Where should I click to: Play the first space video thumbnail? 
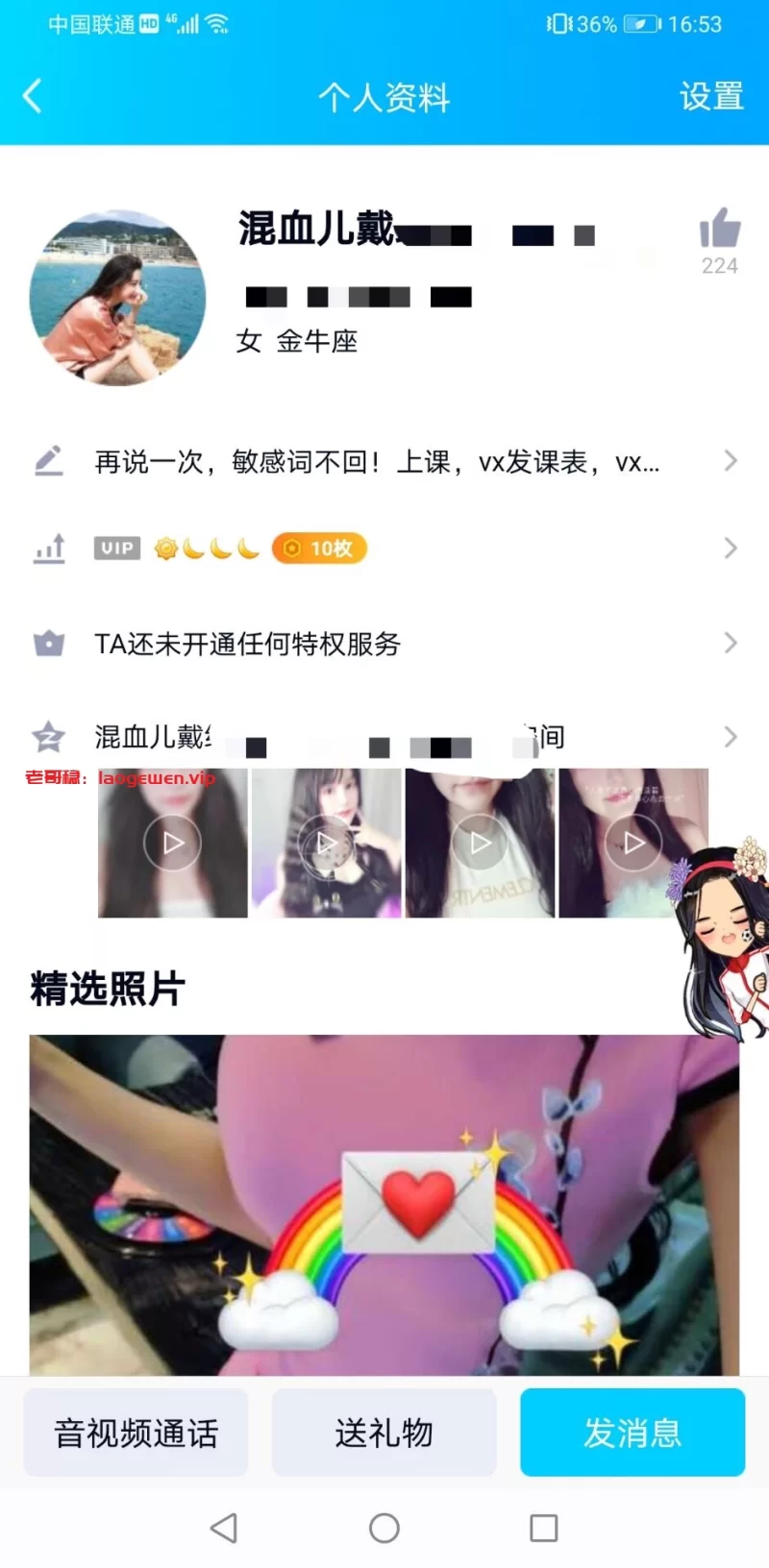pos(172,843)
